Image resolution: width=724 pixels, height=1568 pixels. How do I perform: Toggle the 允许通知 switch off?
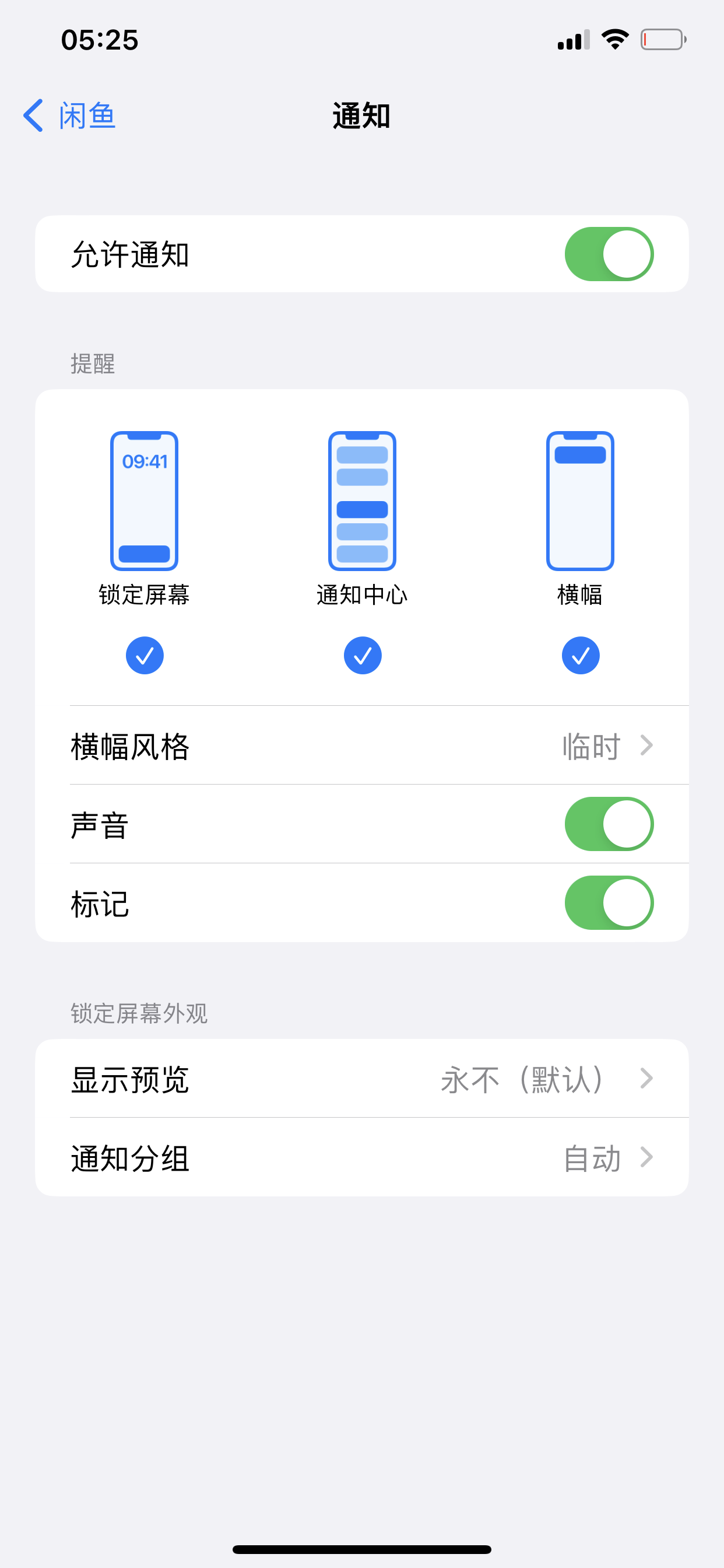coord(609,254)
